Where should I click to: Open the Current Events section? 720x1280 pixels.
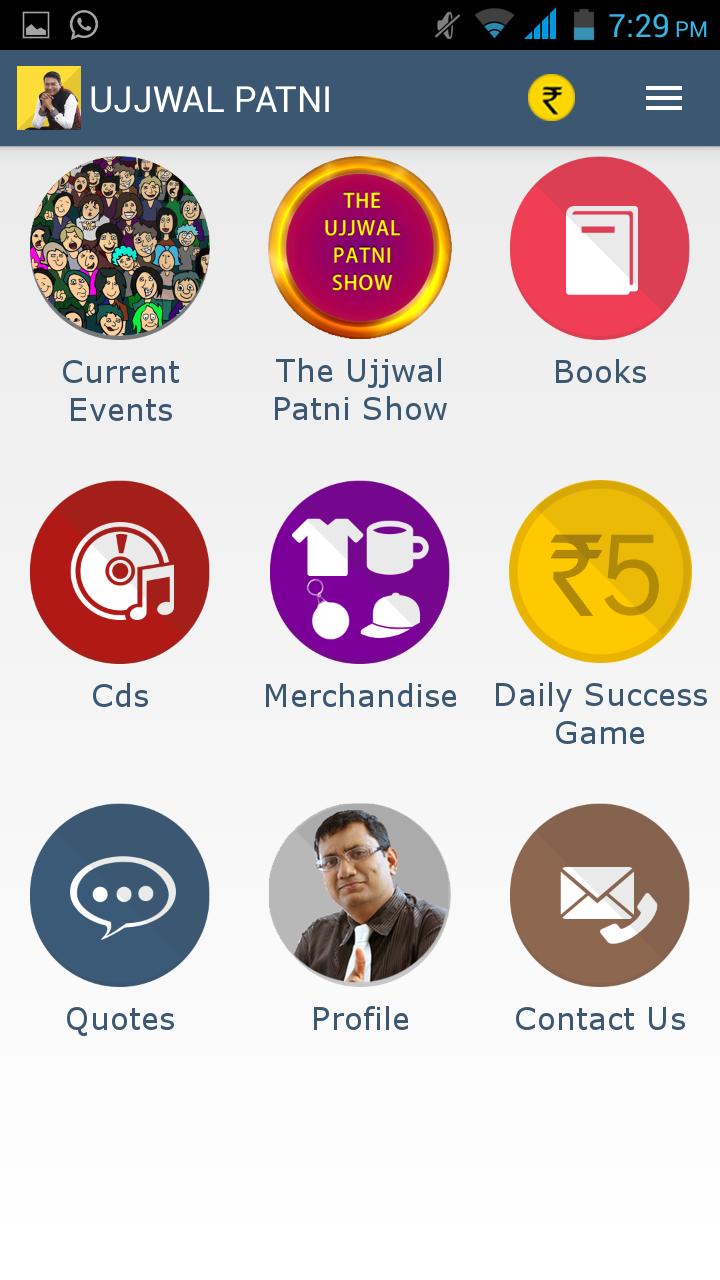(x=119, y=247)
